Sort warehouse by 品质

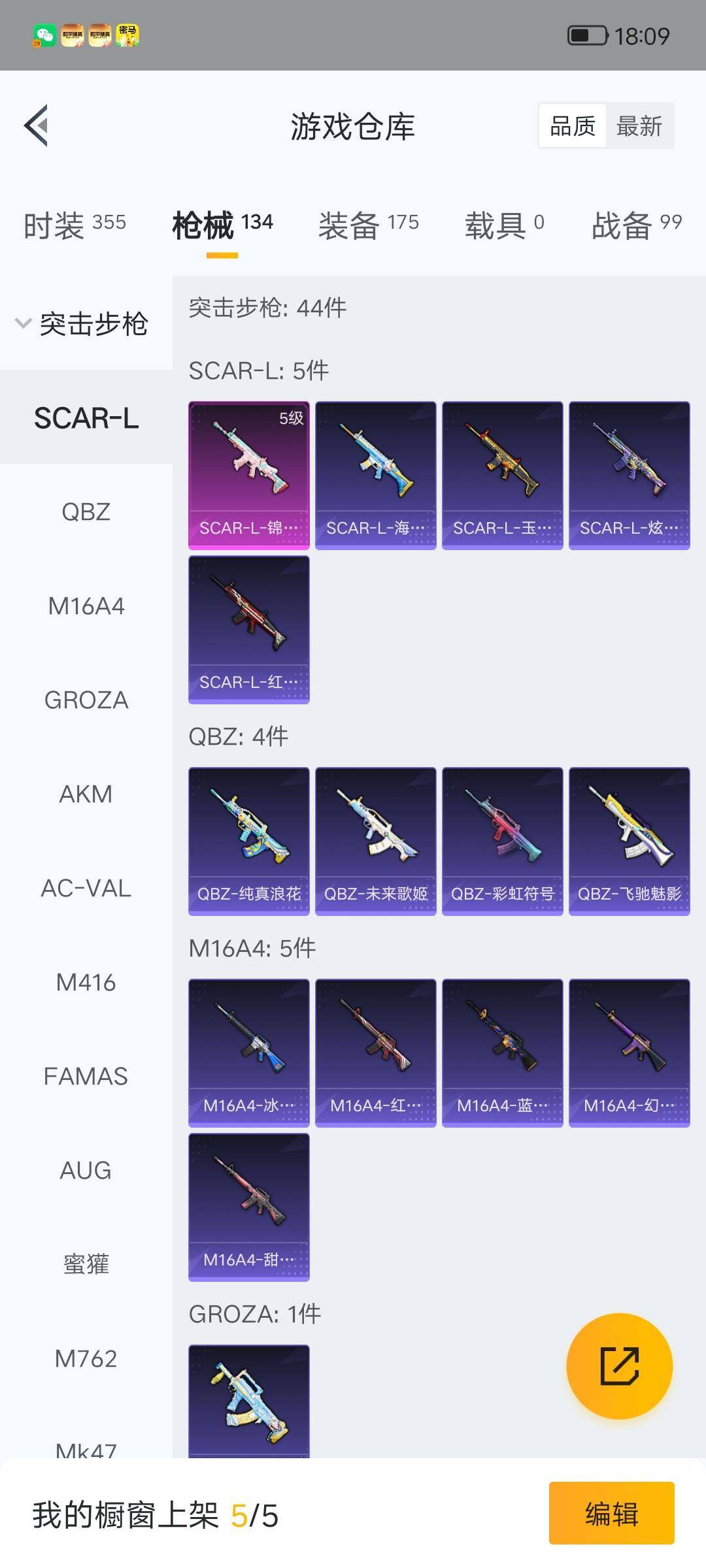[x=572, y=125]
